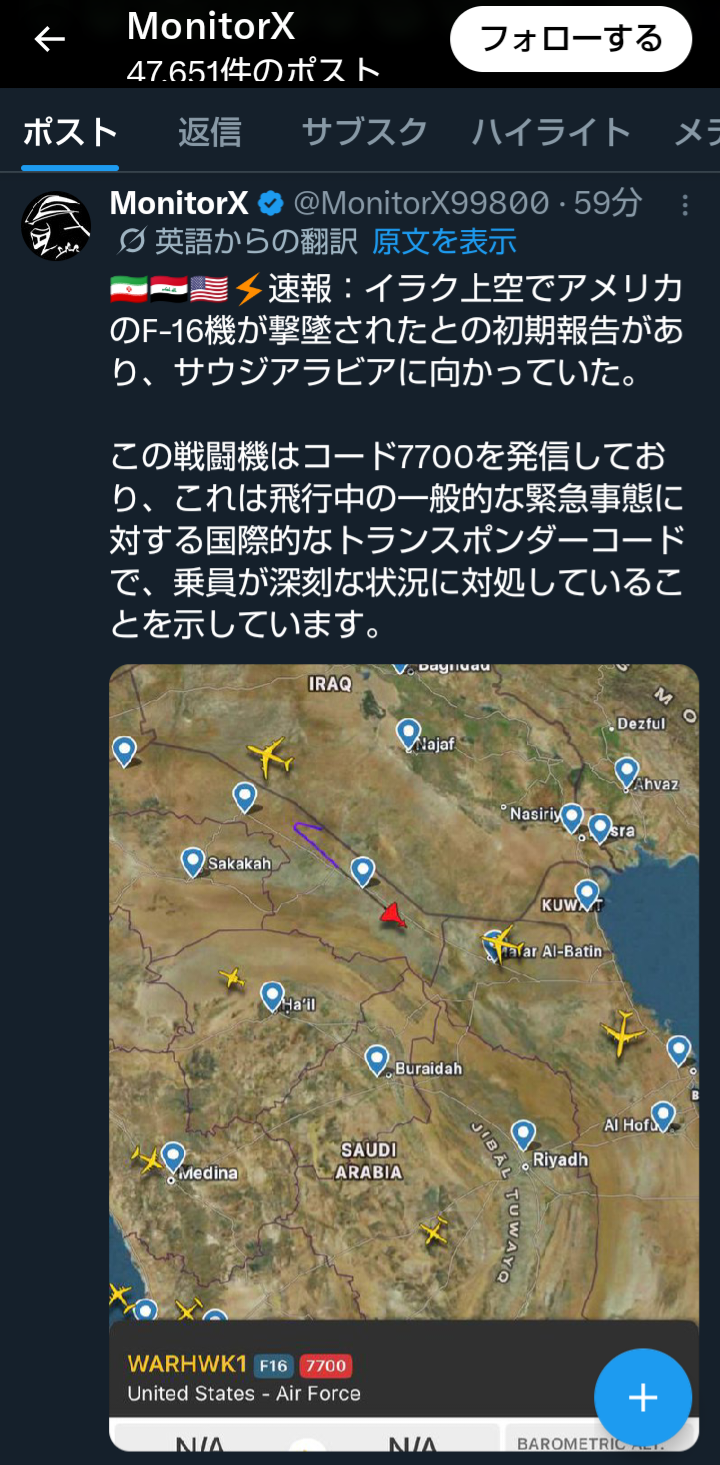Switch to the サブスク tab
Screen dimensions: 720x1465
[364, 132]
